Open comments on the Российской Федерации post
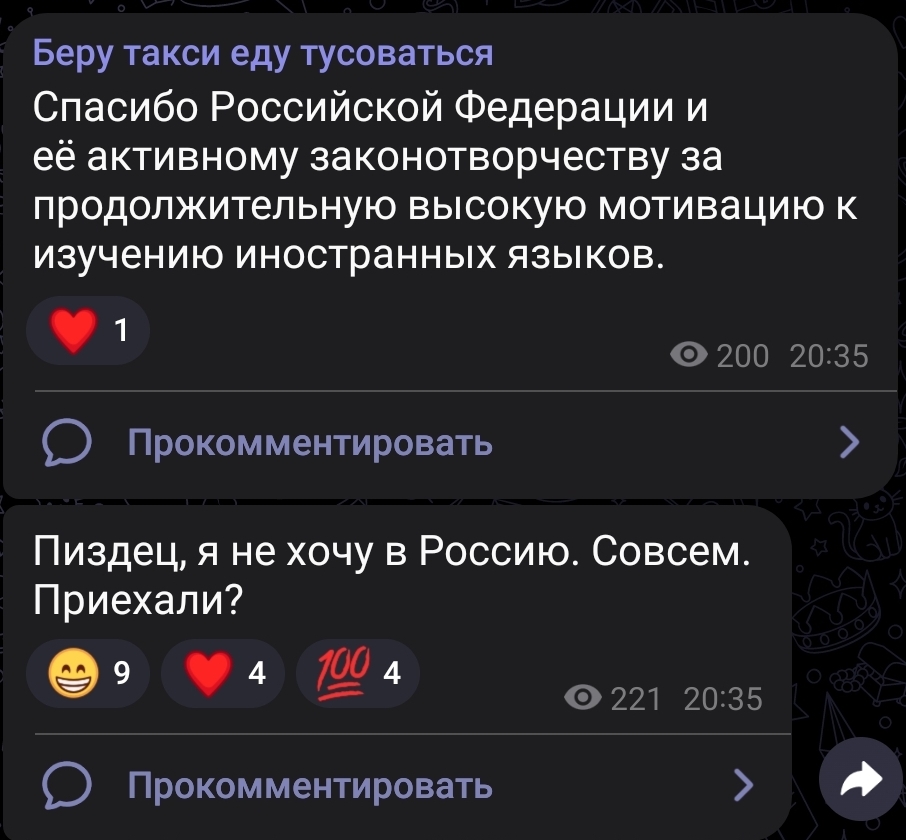The image size is (906, 840). 450,443
